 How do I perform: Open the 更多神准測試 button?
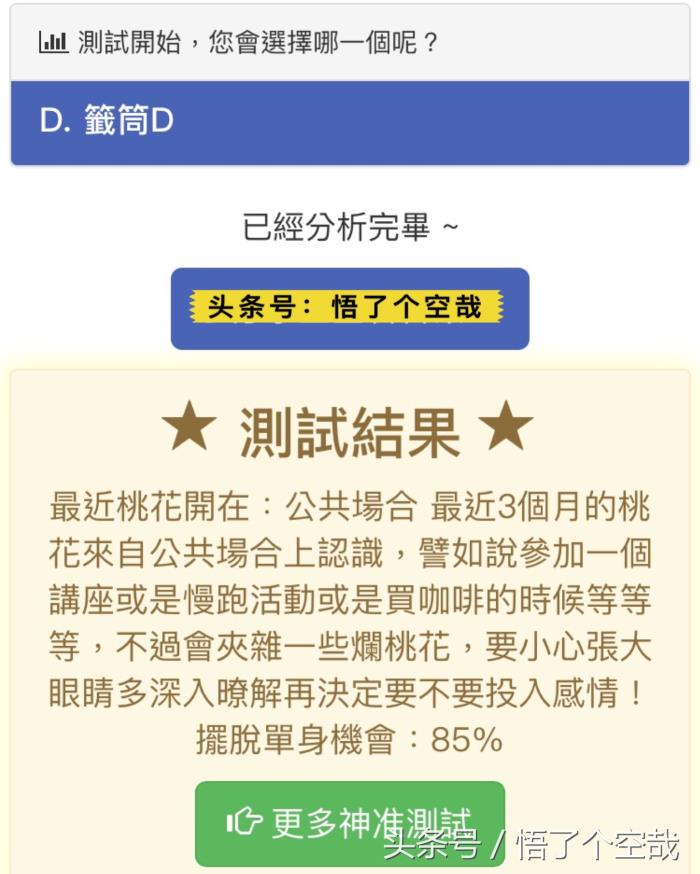(349, 822)
